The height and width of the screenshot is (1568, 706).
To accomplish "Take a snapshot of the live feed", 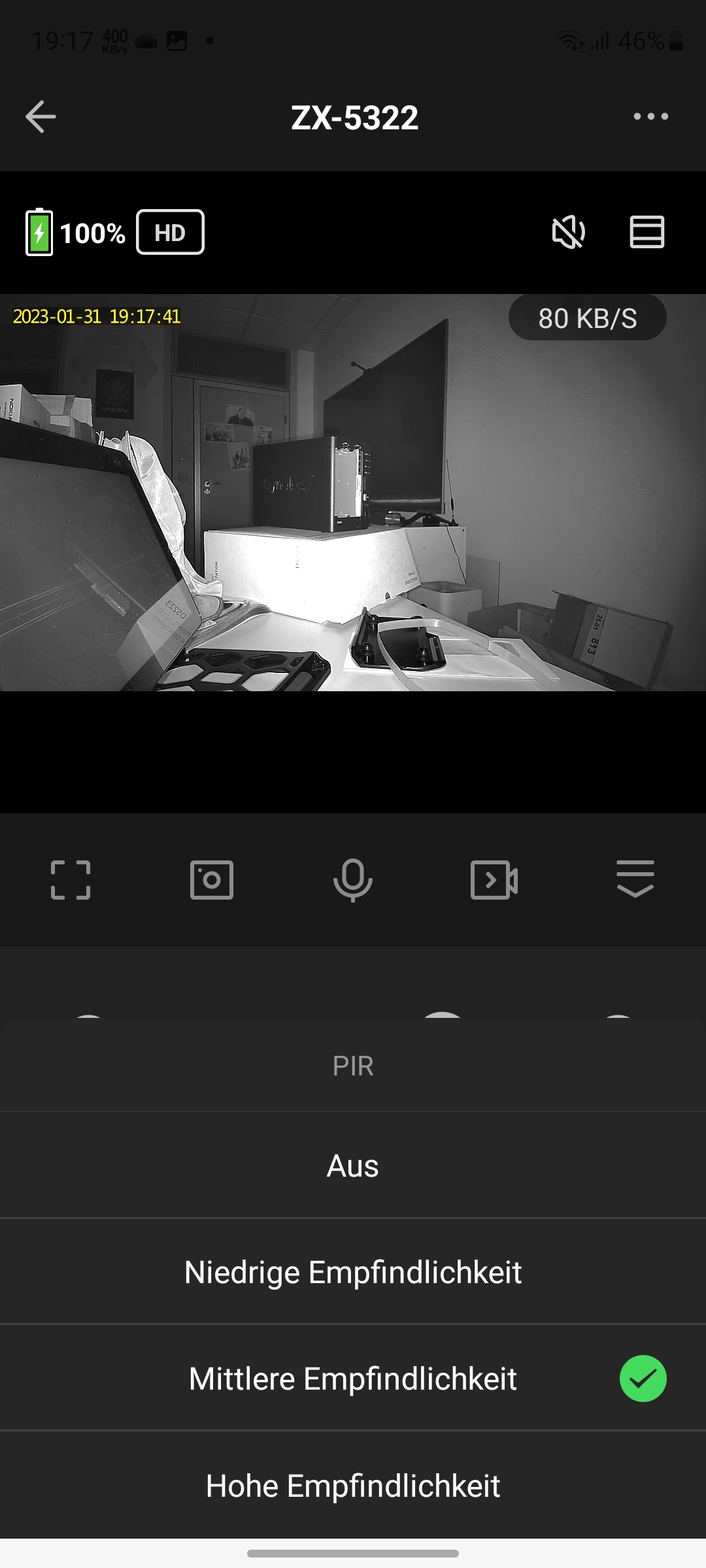I will (212, 880).
